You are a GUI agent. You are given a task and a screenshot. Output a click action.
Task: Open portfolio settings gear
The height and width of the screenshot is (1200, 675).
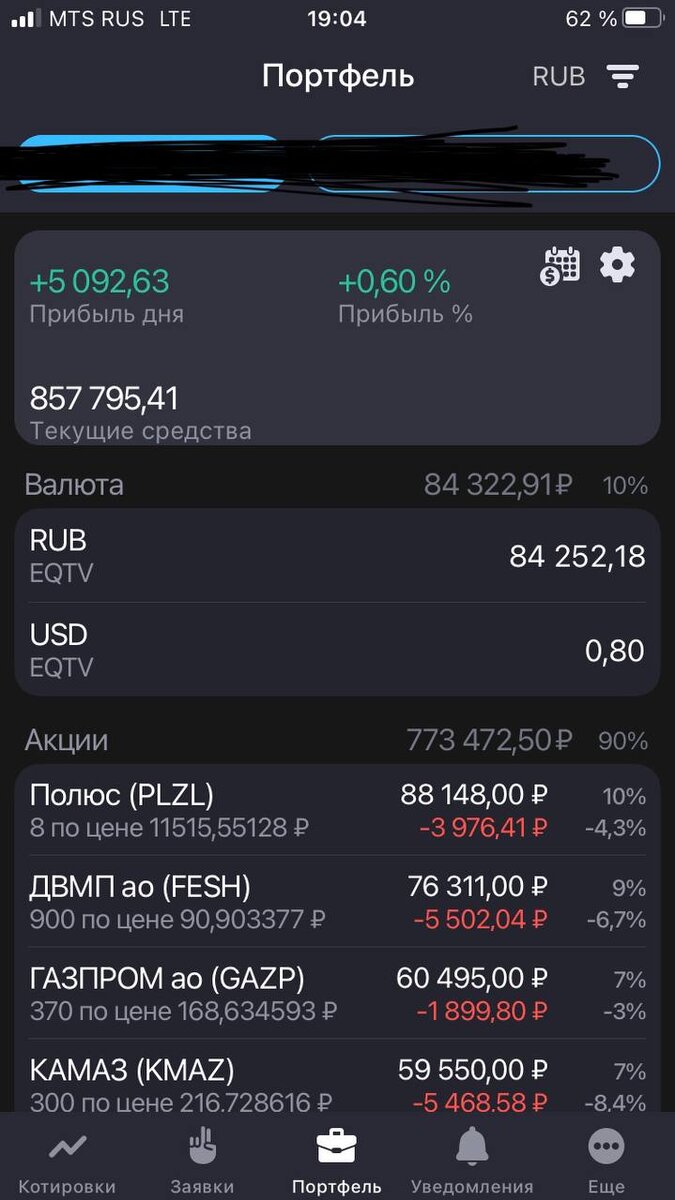coord(617,265)
